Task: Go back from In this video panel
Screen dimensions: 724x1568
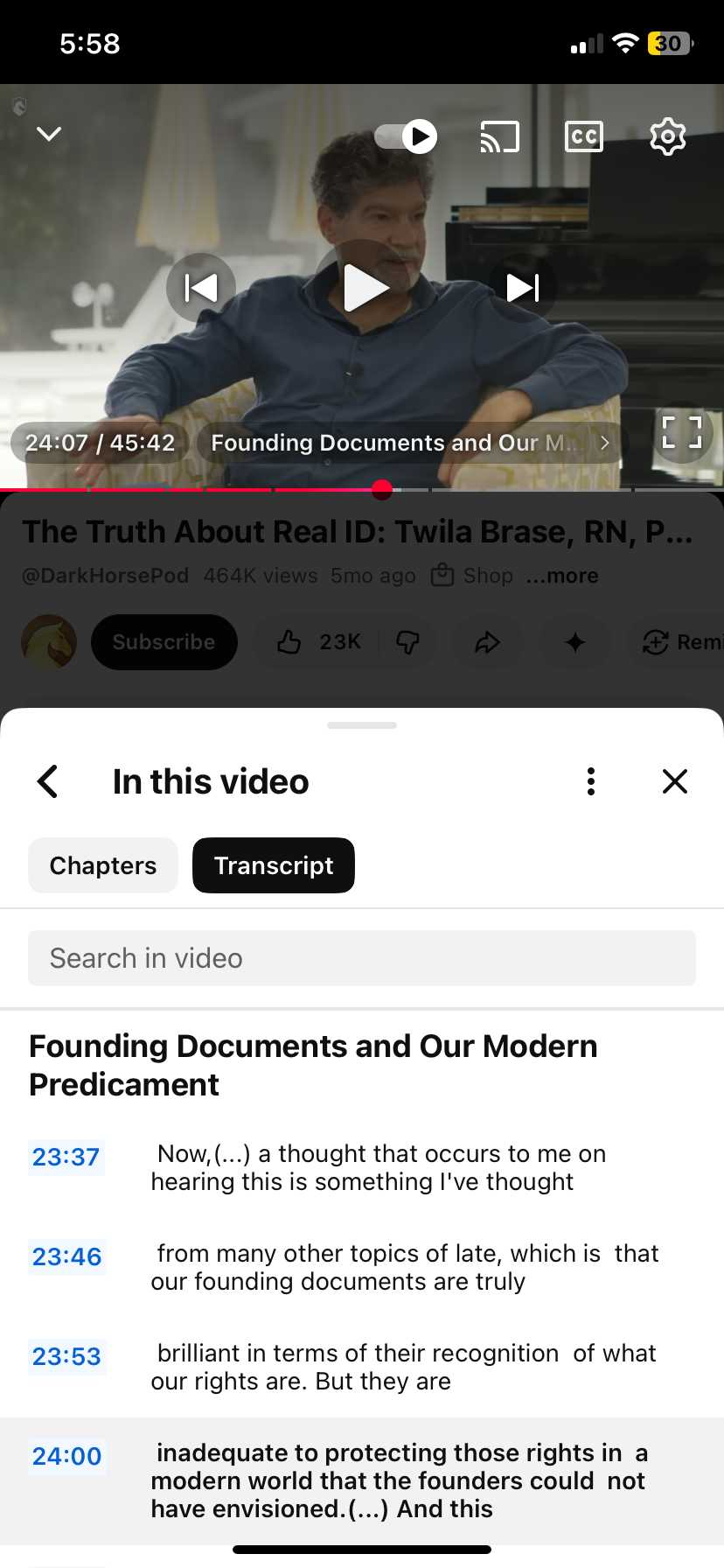Action: (x=48, y=781)
